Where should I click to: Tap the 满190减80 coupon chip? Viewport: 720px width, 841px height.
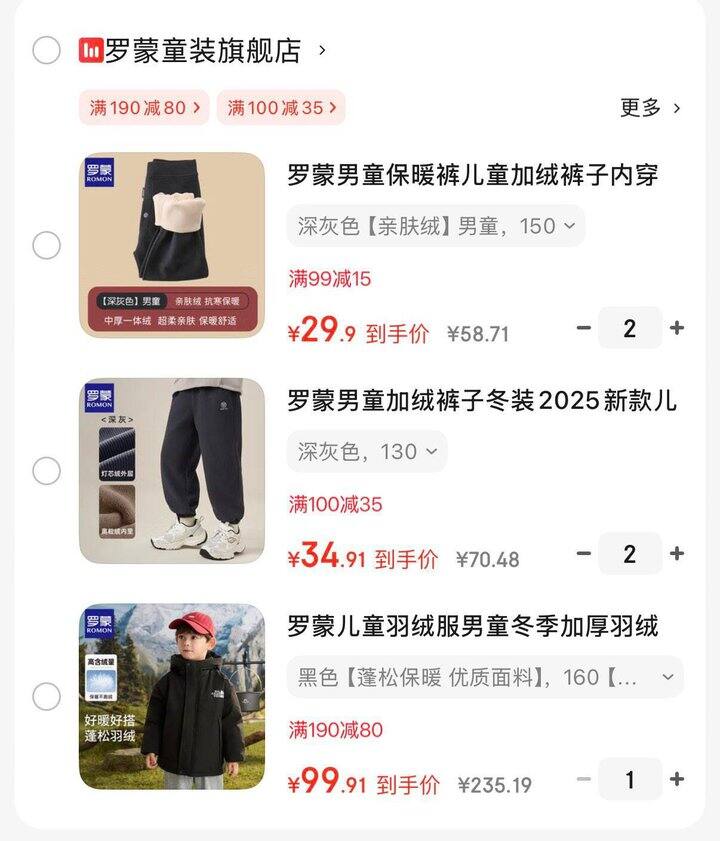pos(145,108)
